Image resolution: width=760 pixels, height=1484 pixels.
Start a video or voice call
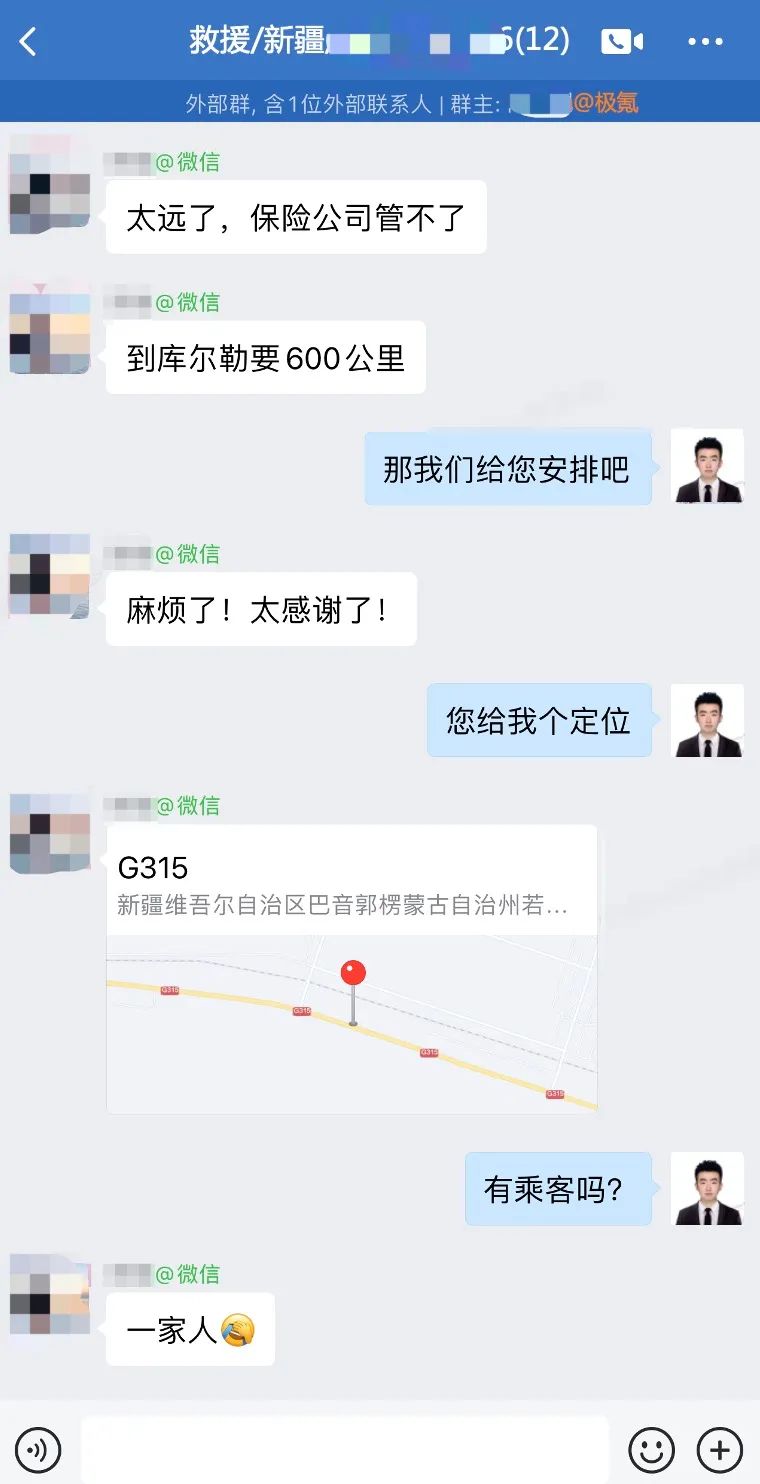(x=621, y=41)
